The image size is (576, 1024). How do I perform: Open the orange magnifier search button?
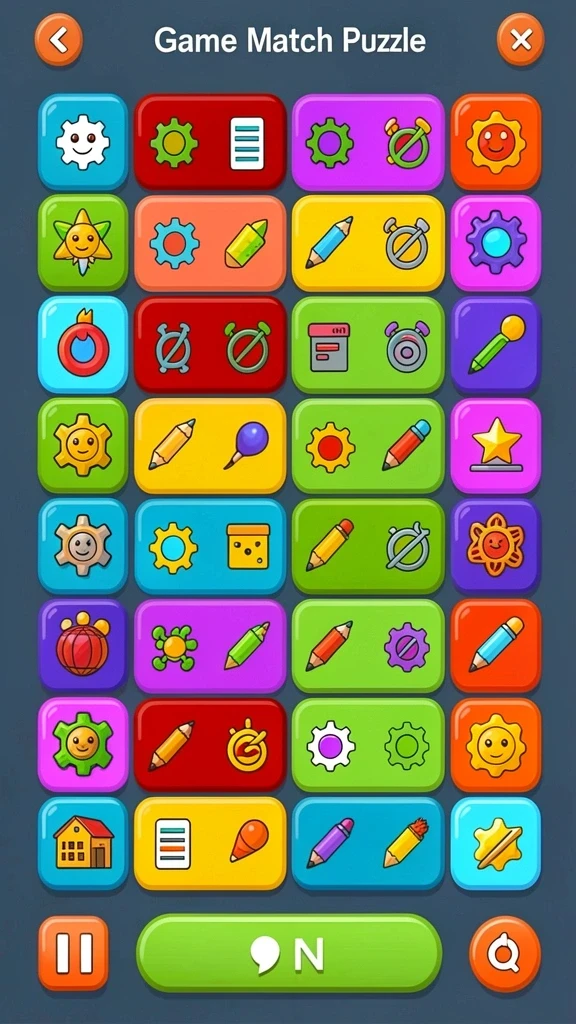pyautogui.click(x=505, y=953)
